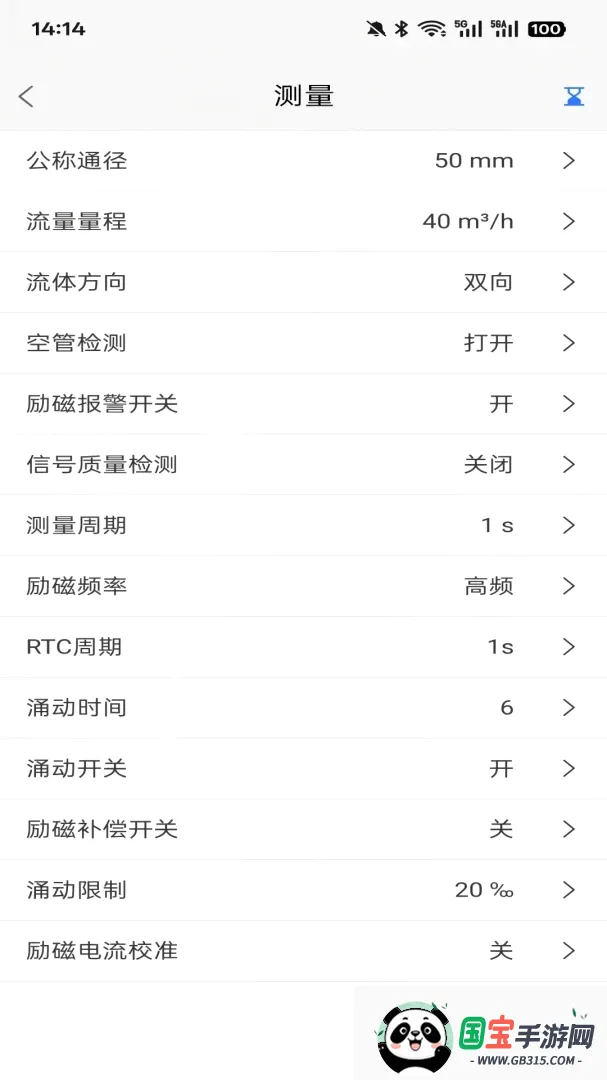Viewport: 607px width, 1080px height.
Task: Open the 公称通径 setting
Action: pos(303,161)
